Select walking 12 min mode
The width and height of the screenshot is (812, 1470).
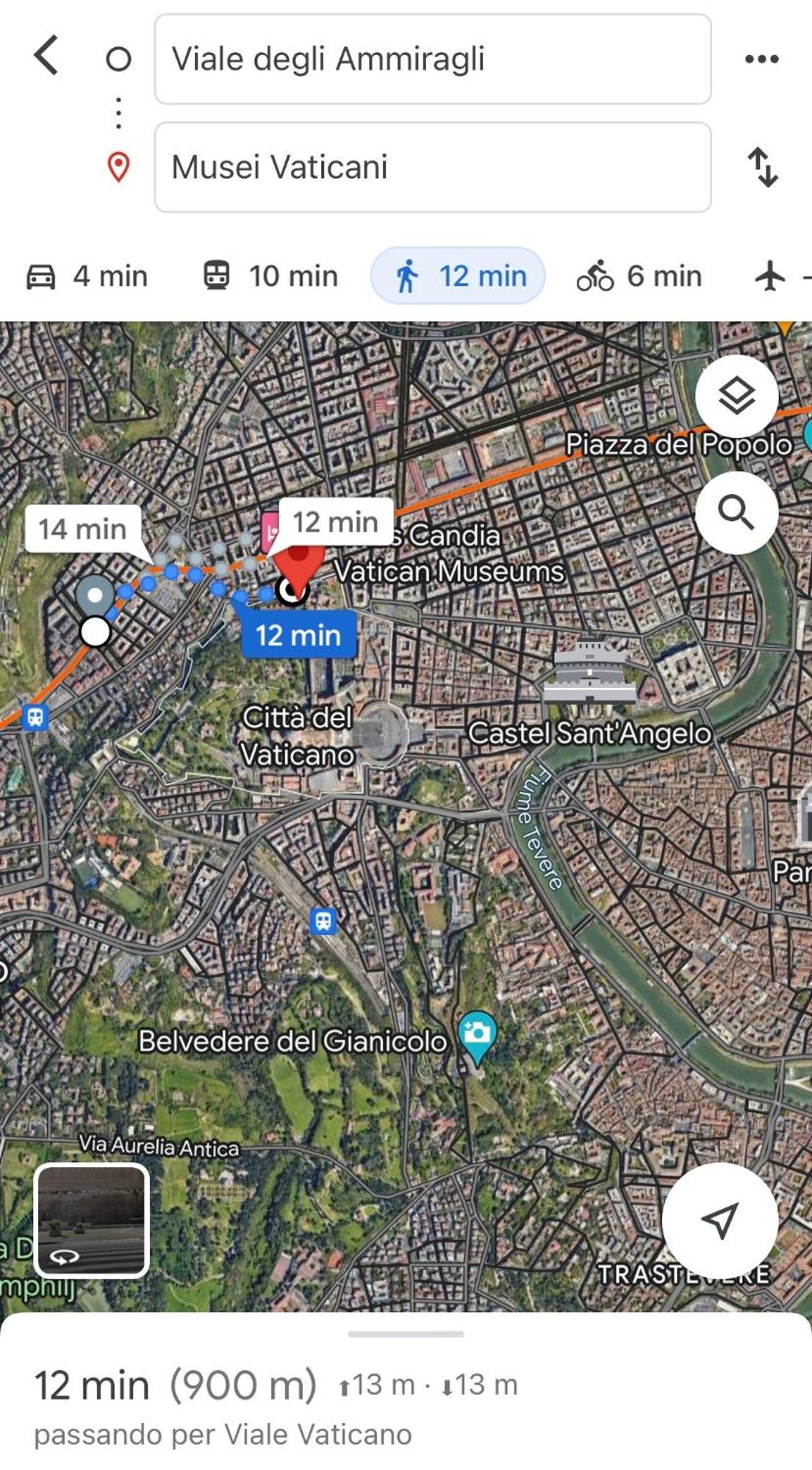point(459,276)
